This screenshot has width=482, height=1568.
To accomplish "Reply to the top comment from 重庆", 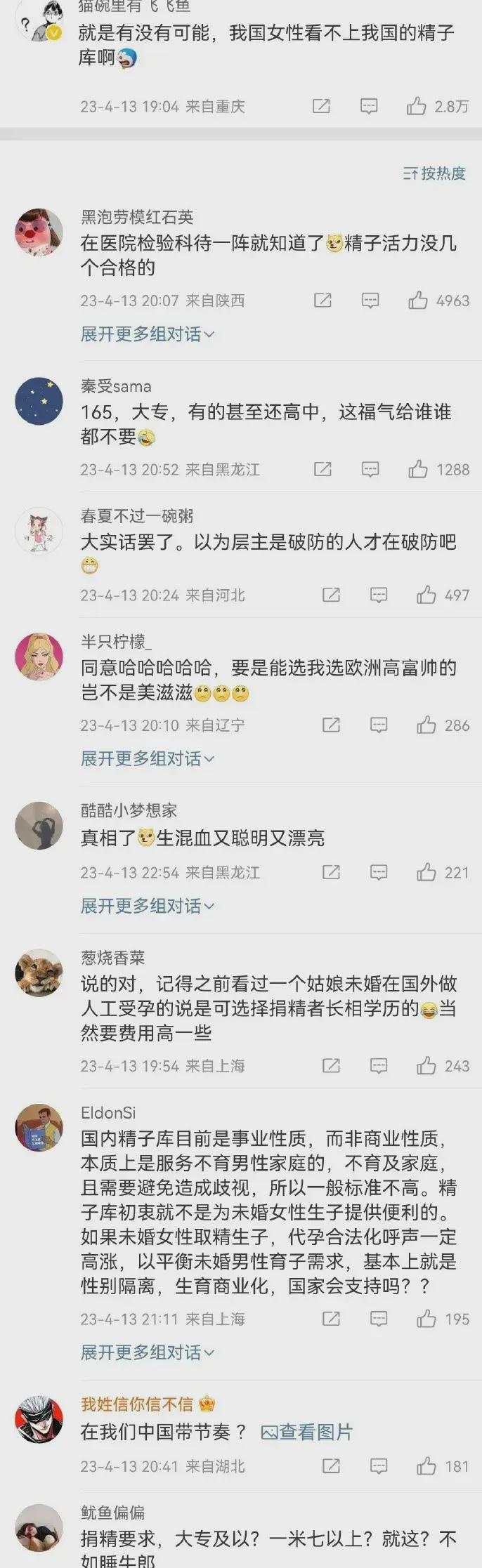I will [x=369, y=106].
